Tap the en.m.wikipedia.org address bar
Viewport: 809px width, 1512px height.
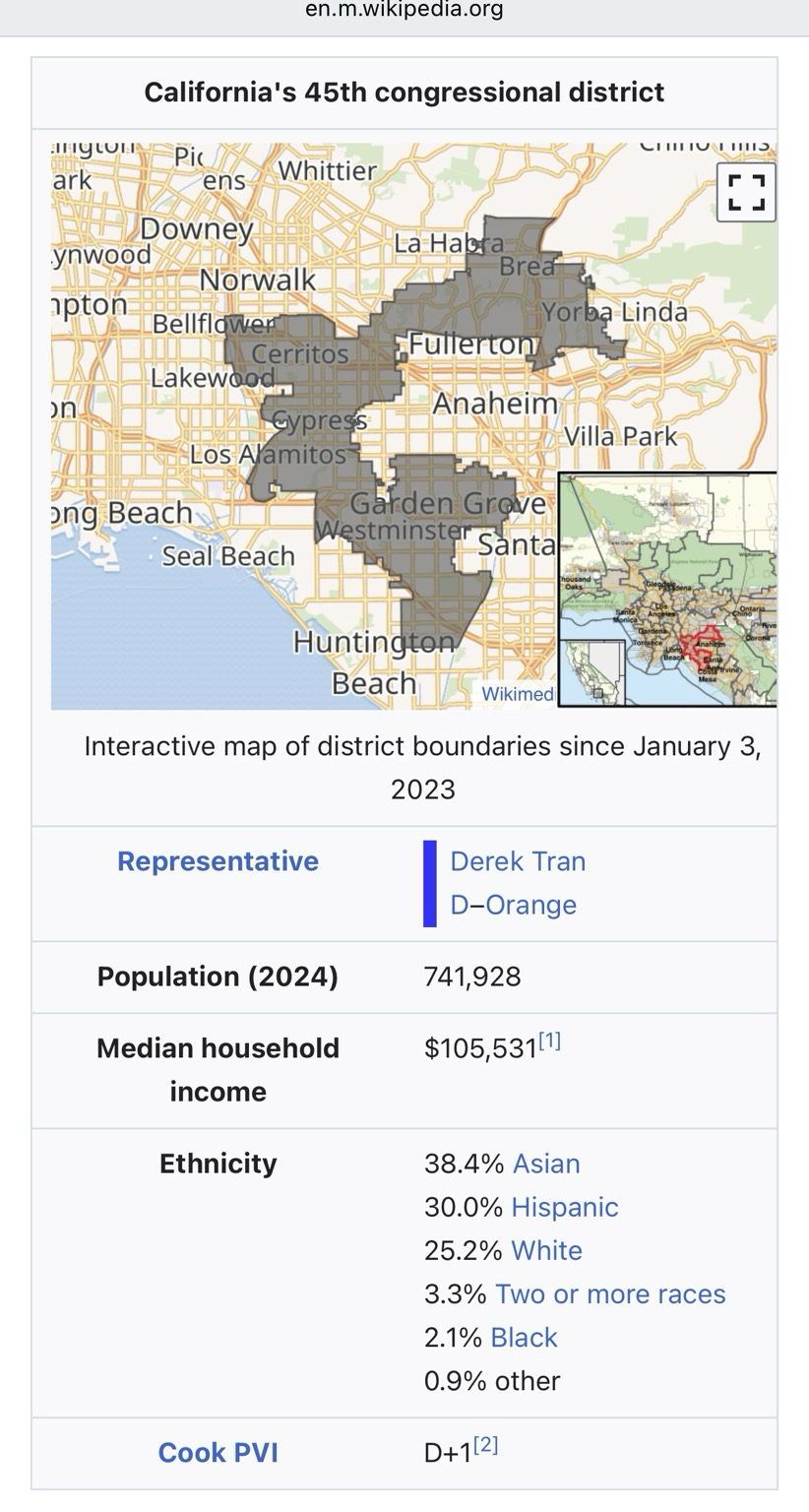tap(404, 10)
